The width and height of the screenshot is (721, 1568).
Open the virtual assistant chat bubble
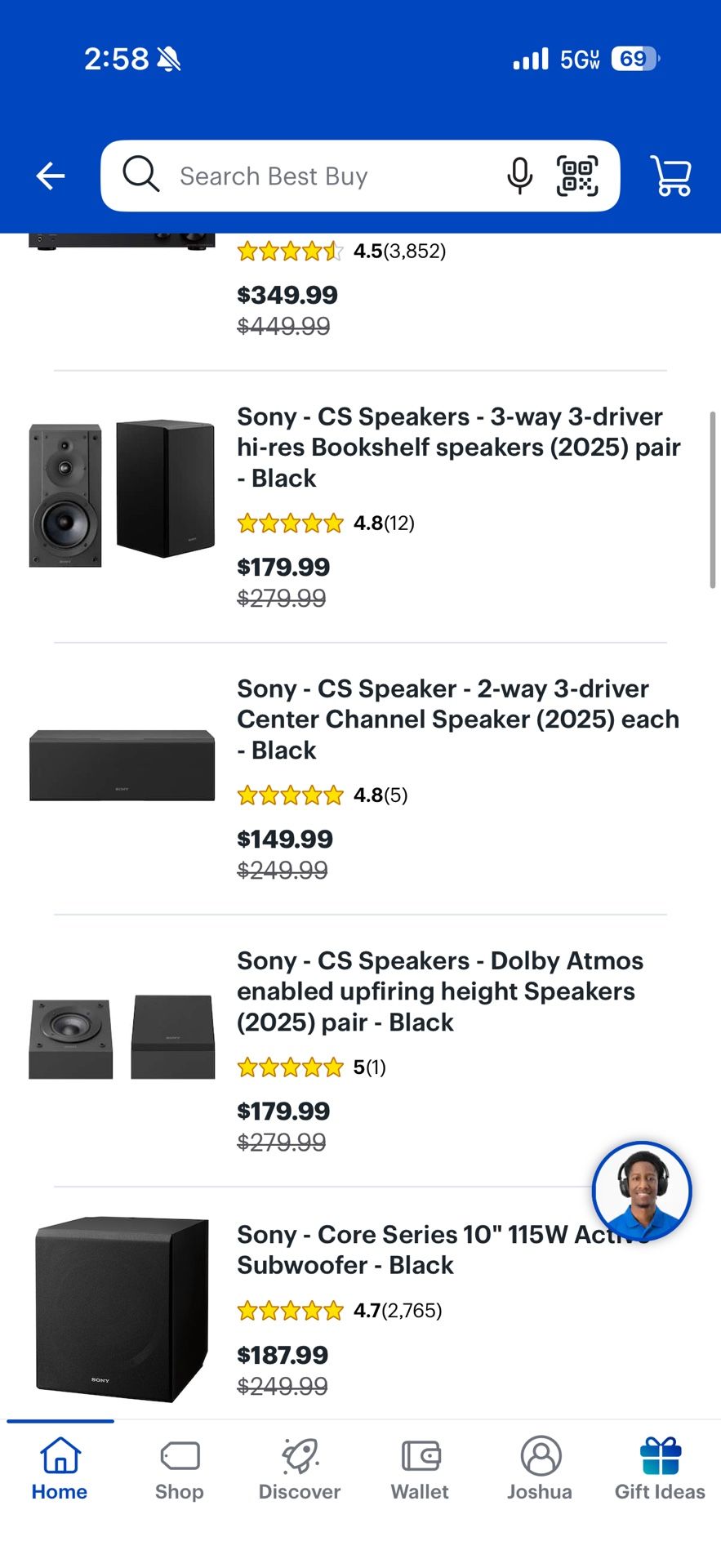tap(641, 1191)
